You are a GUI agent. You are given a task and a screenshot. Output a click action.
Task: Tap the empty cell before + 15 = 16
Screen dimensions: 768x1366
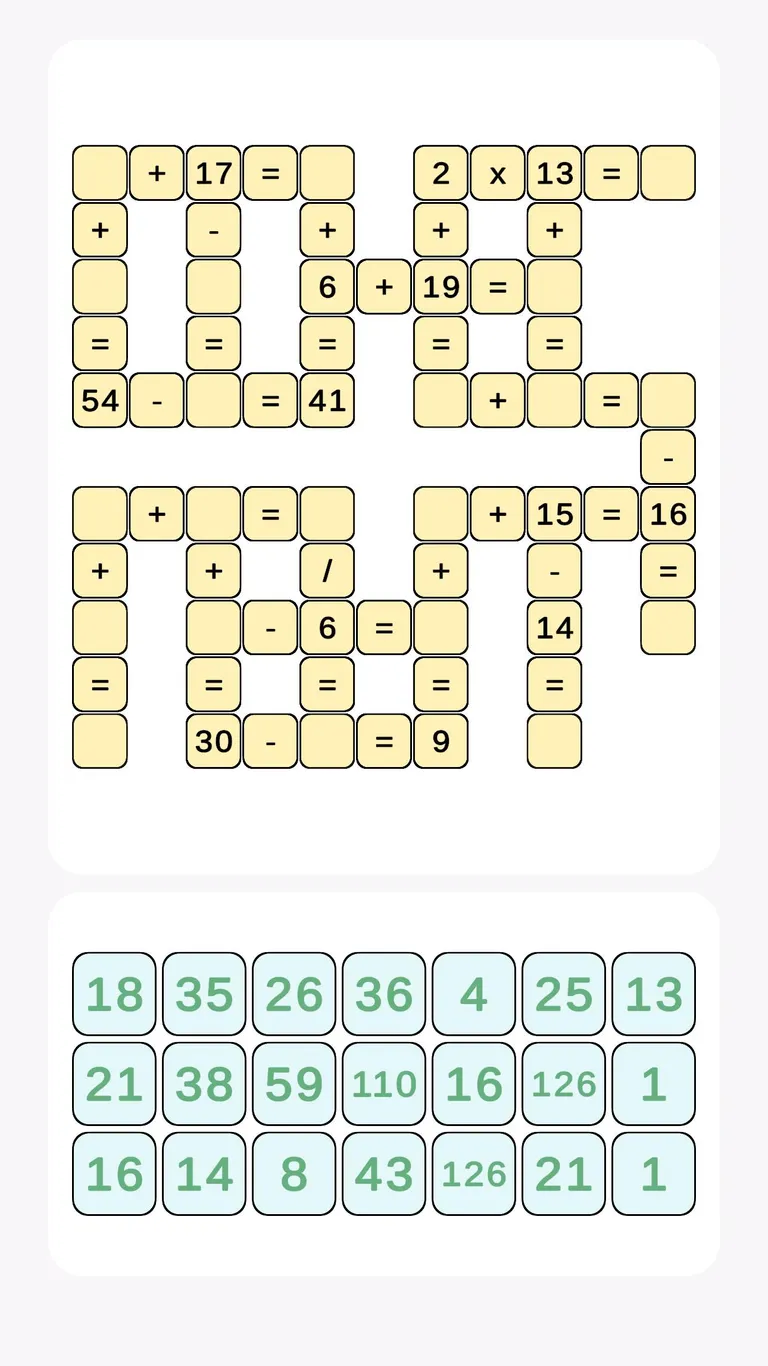441,514
